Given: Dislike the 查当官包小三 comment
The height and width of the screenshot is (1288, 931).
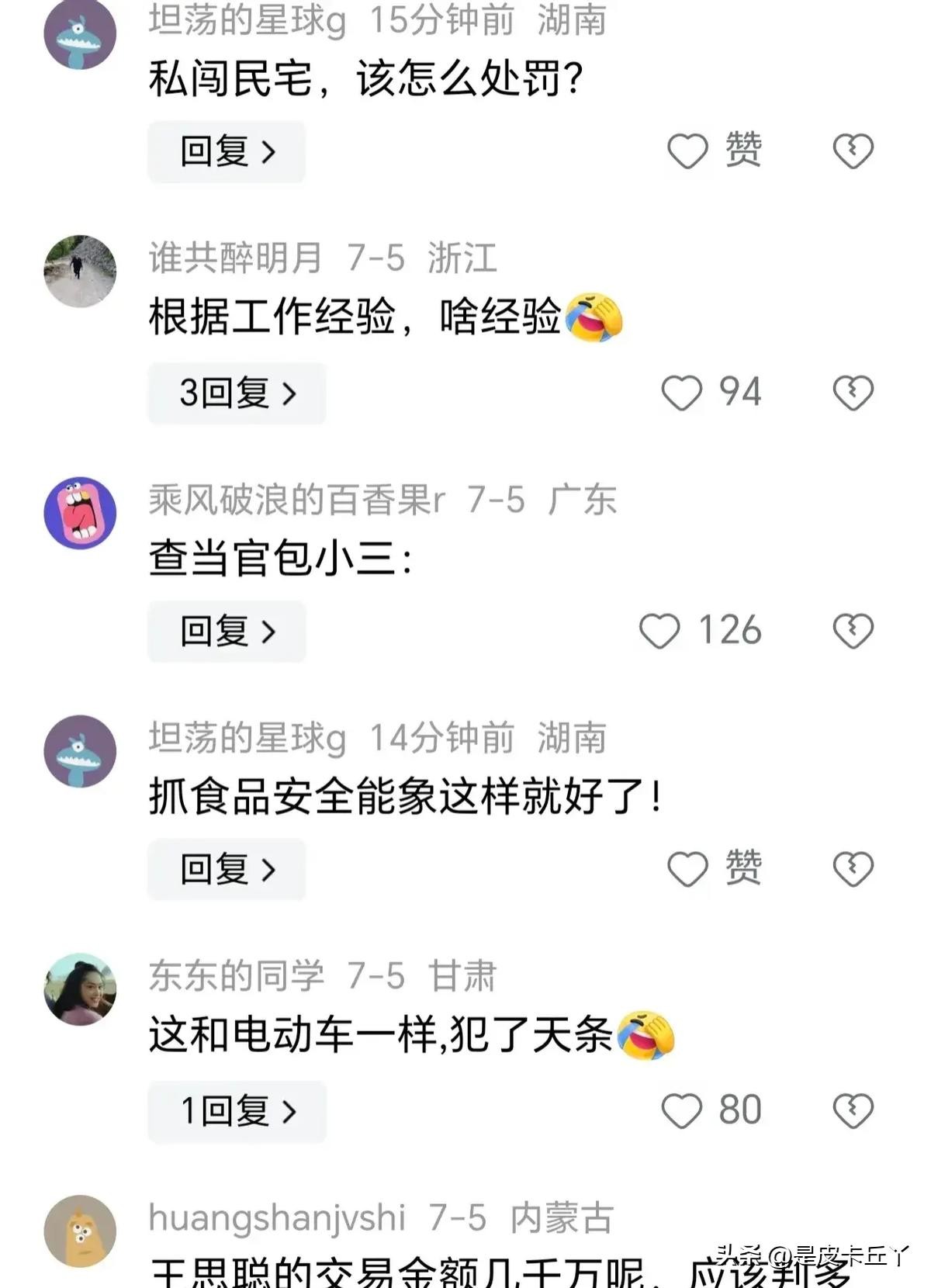Looking at the screenshot, I should tap(853, 631).
